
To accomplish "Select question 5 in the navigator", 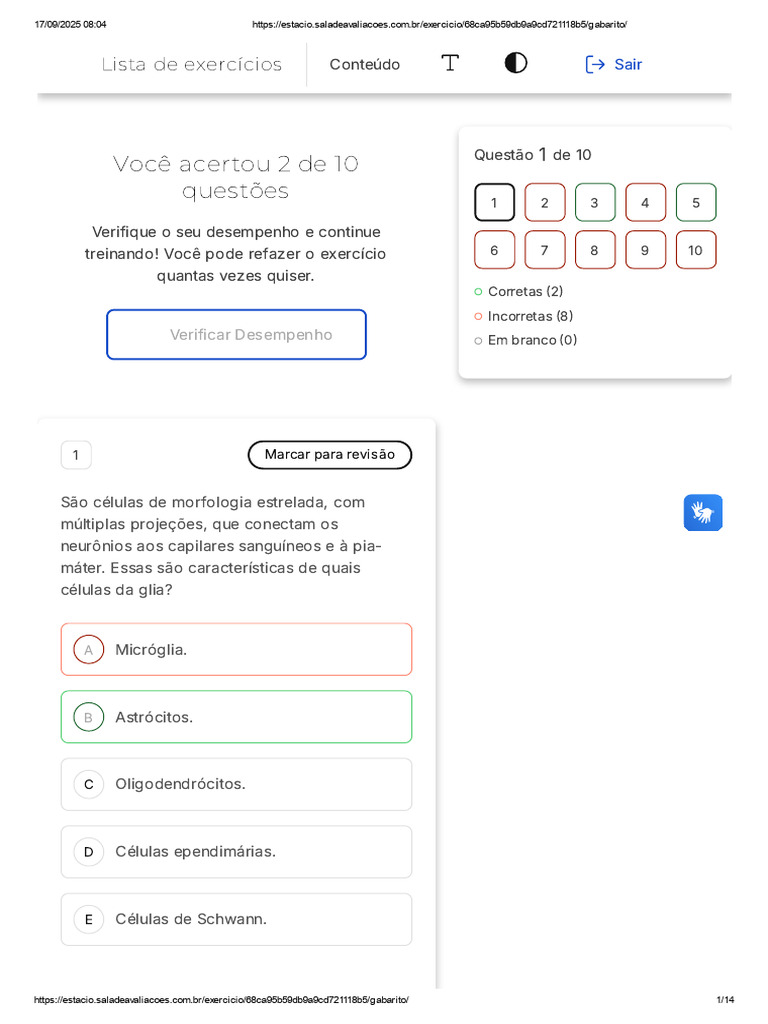I will click(696, 202).
